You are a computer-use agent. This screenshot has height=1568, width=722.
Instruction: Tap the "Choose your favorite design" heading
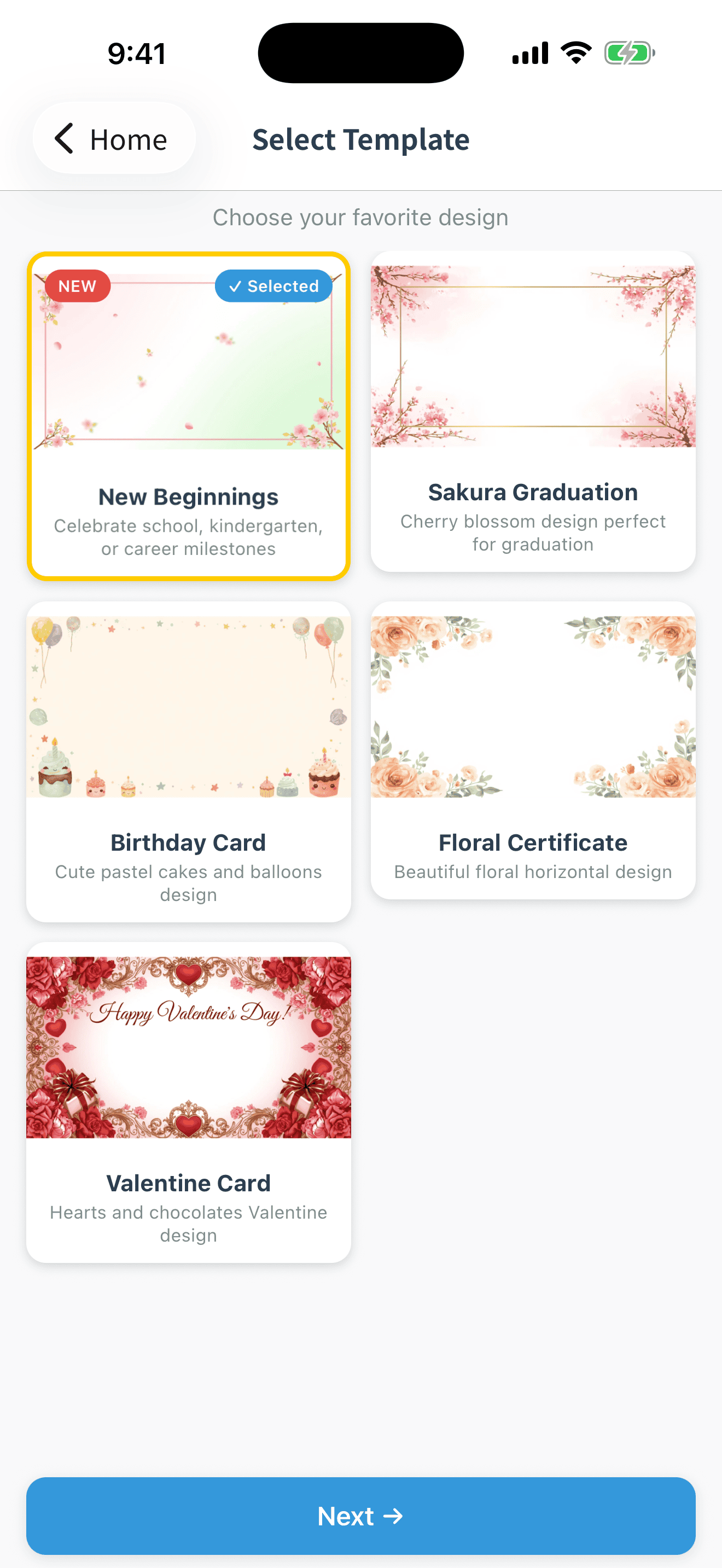click(x=360, y=217)
